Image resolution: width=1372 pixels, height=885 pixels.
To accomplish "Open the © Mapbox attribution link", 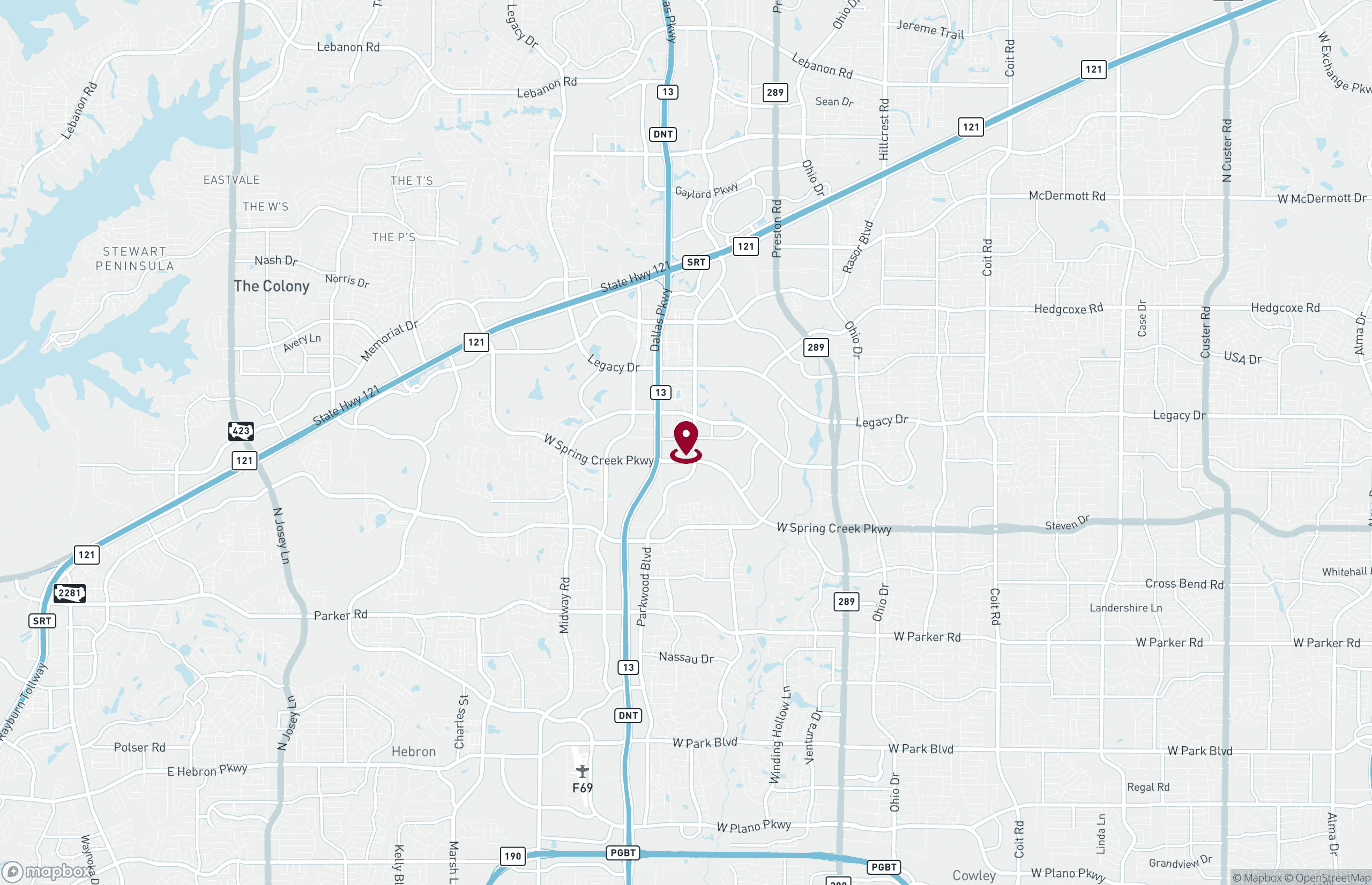I will (1257, 877).
